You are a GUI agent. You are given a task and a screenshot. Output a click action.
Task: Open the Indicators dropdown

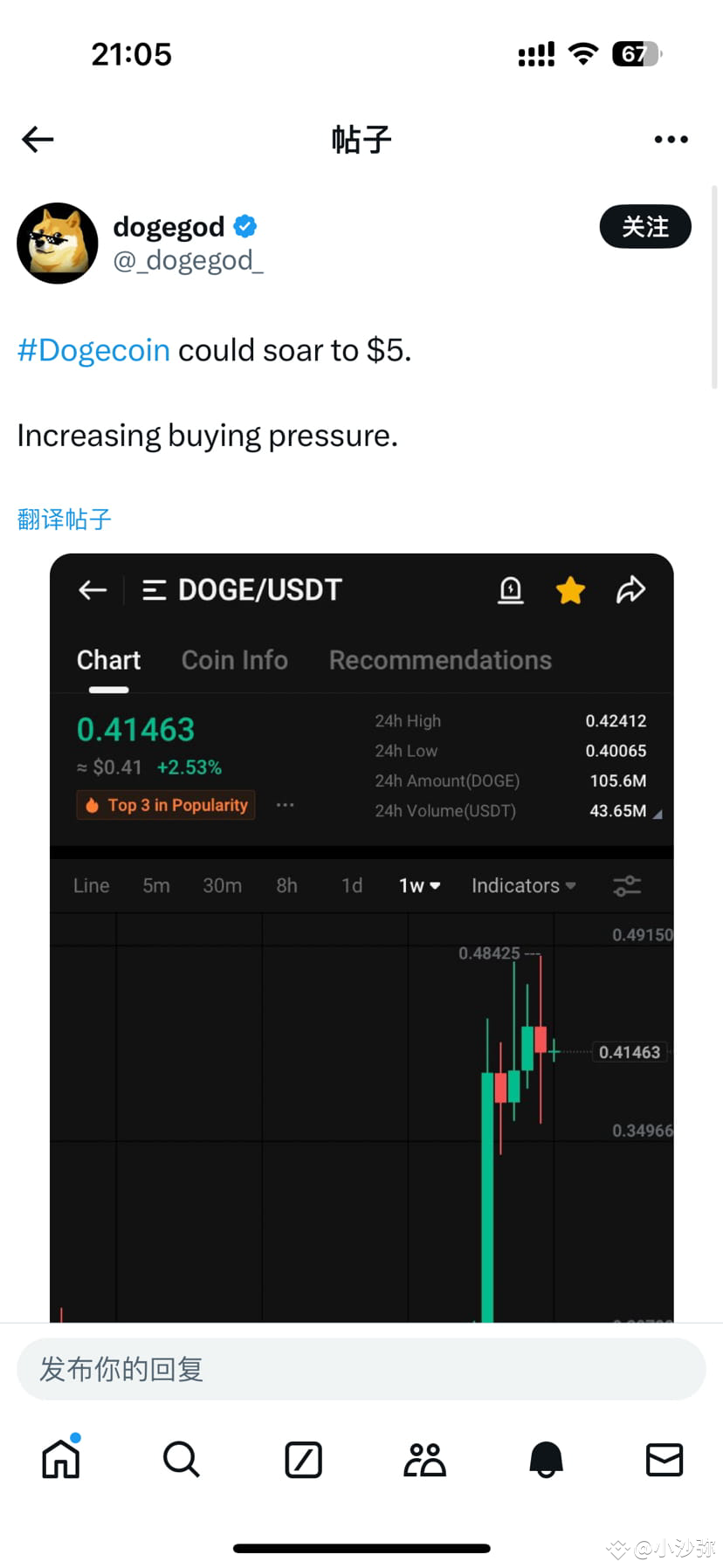coord(522,884)
